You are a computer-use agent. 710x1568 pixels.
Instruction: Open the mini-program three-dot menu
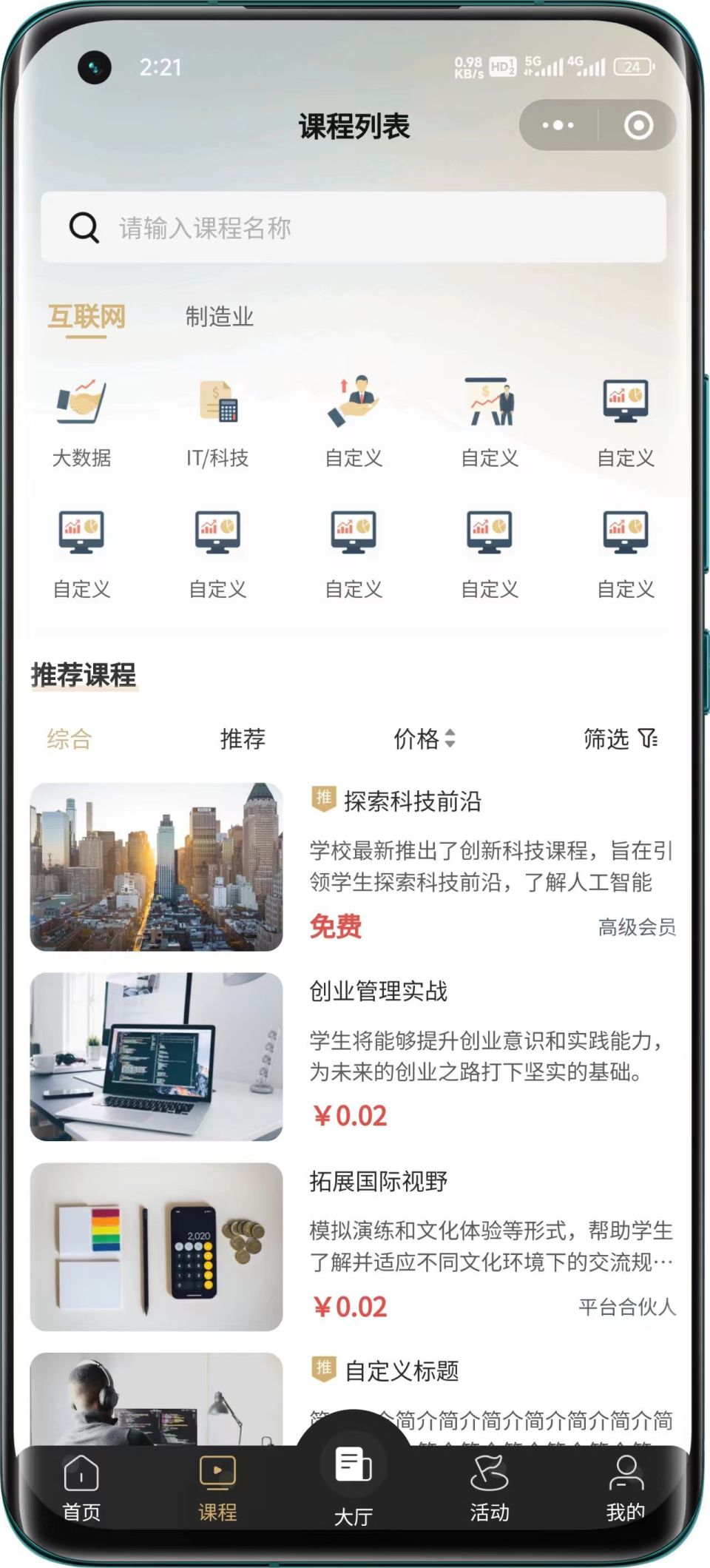click(x=558, y=125)
